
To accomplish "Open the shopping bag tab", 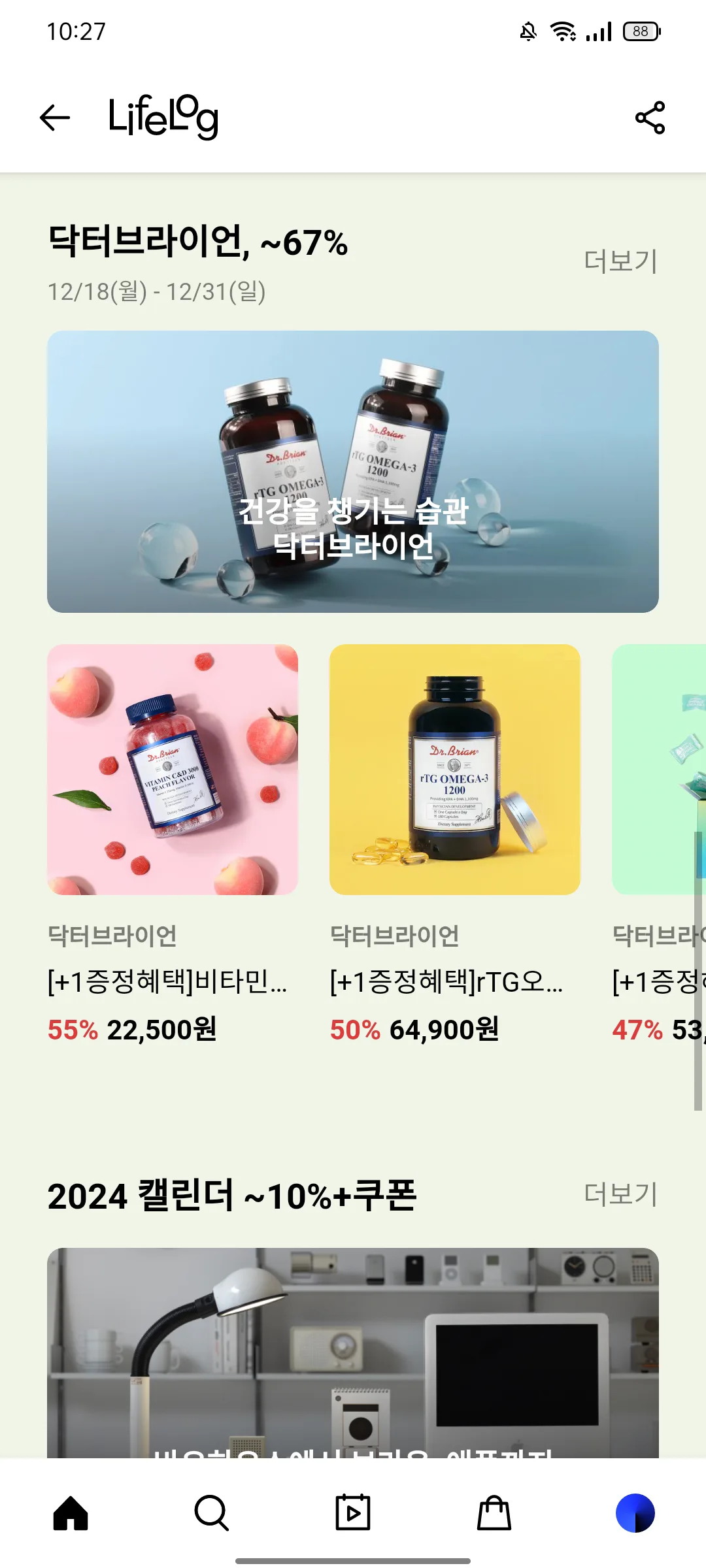I will [494, 1513].
